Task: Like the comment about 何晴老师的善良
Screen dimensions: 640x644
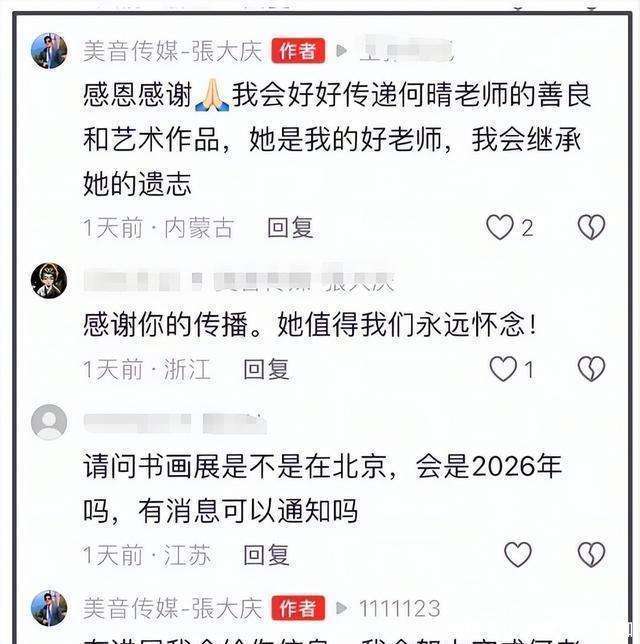Action: pyautogui.click(x=500, y=228)
